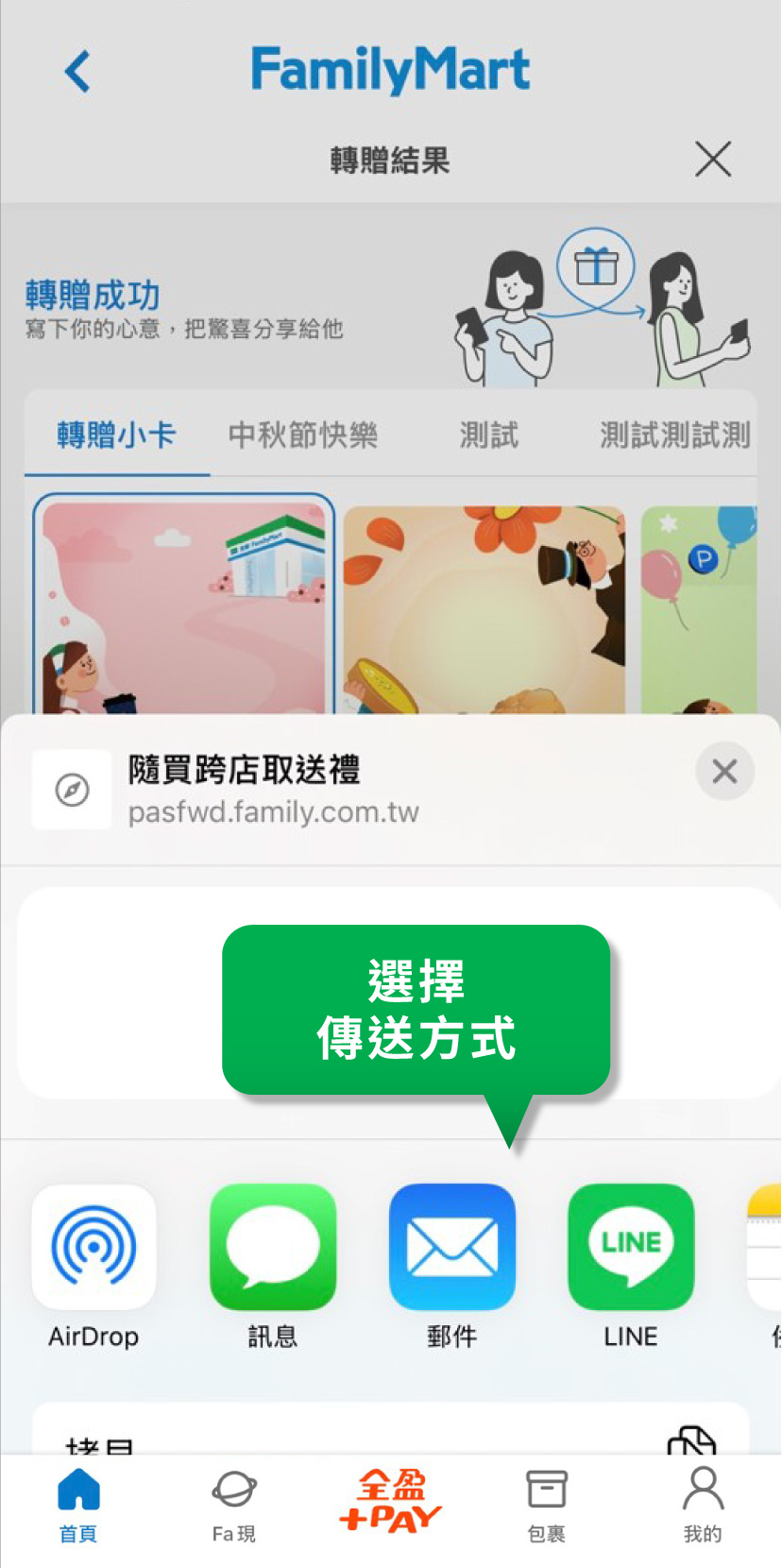Open the 我的 profile tab
This screenshot has height=1568, width=782.
pyautogui.click(x=703, y=1506)
